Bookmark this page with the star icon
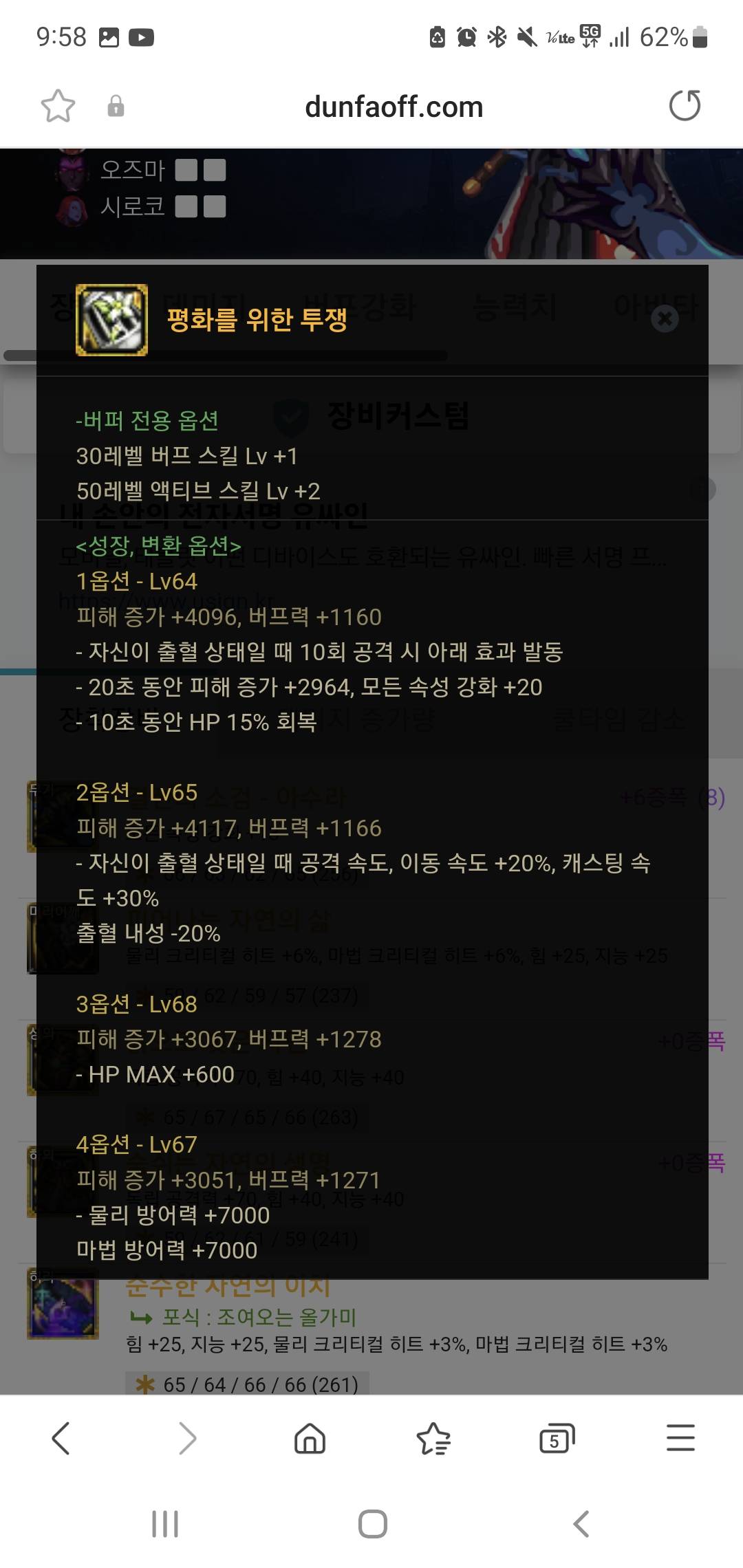The image size is (743, 1568). tap(58, 107)
